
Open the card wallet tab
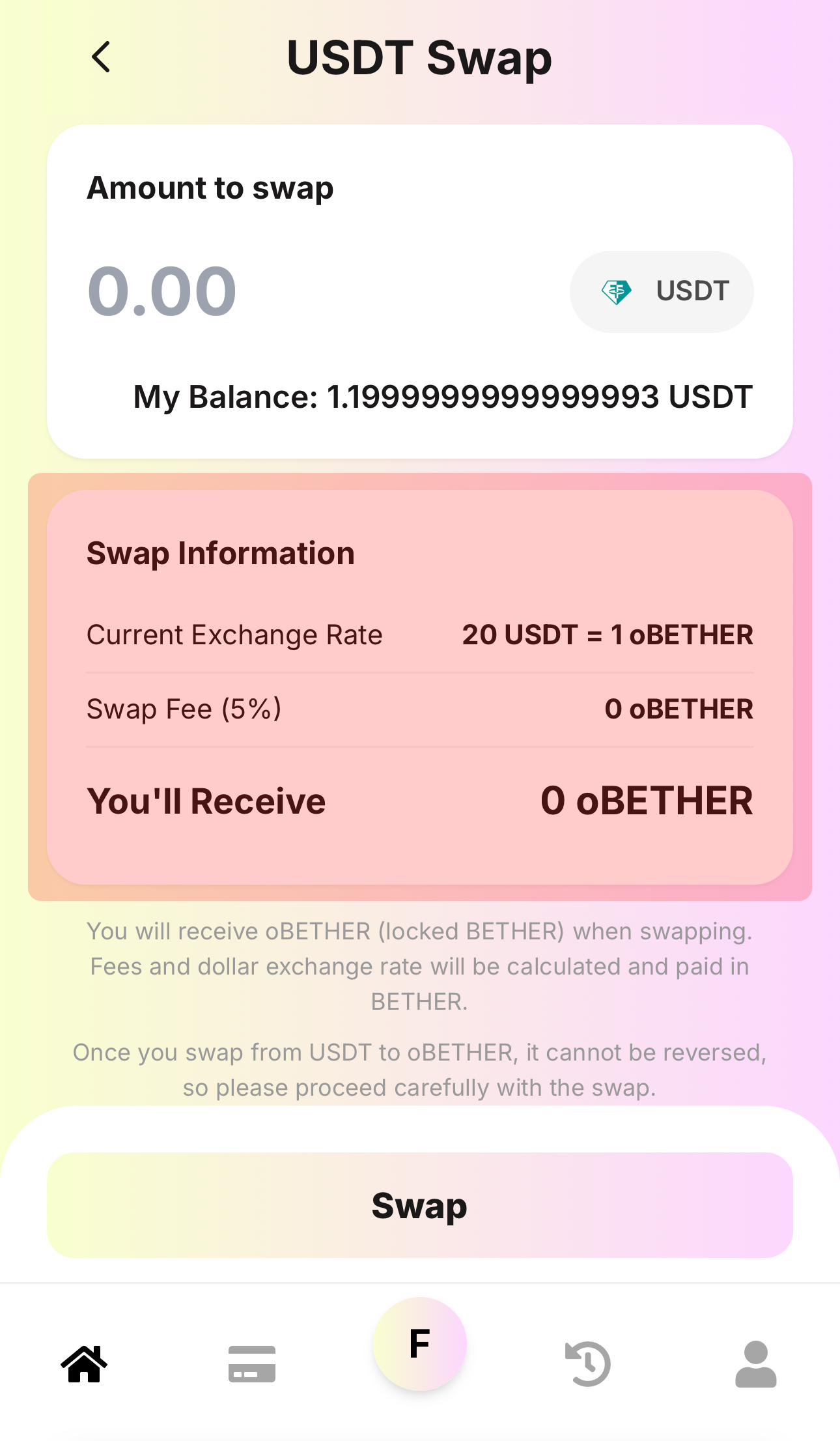coord(251,1363)
